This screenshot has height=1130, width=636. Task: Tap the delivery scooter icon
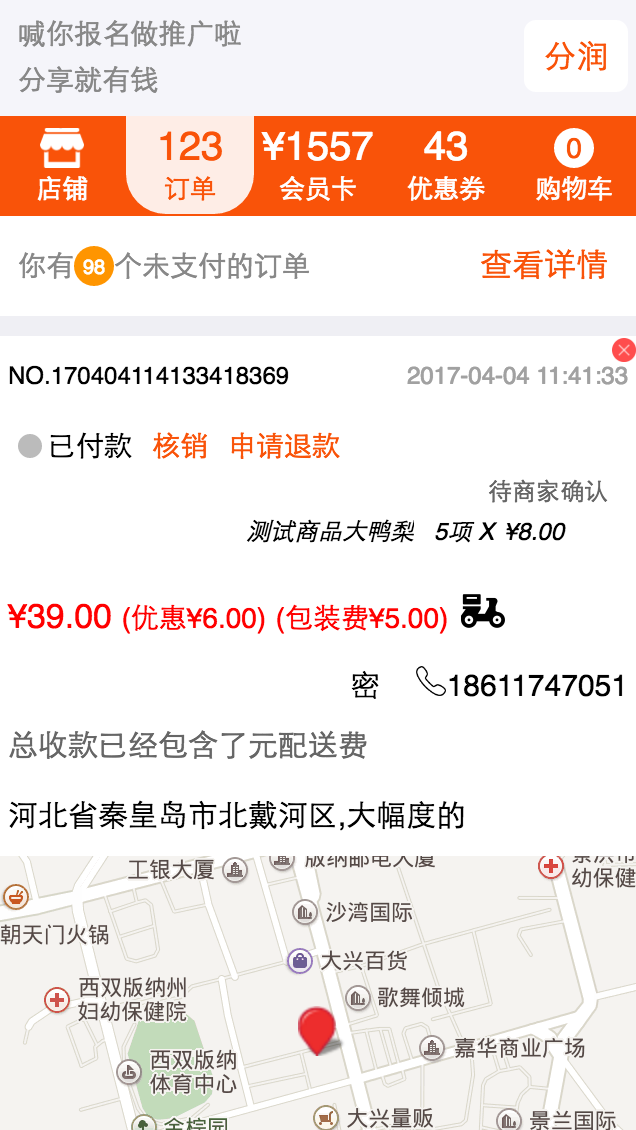click(x=483, y=610)
